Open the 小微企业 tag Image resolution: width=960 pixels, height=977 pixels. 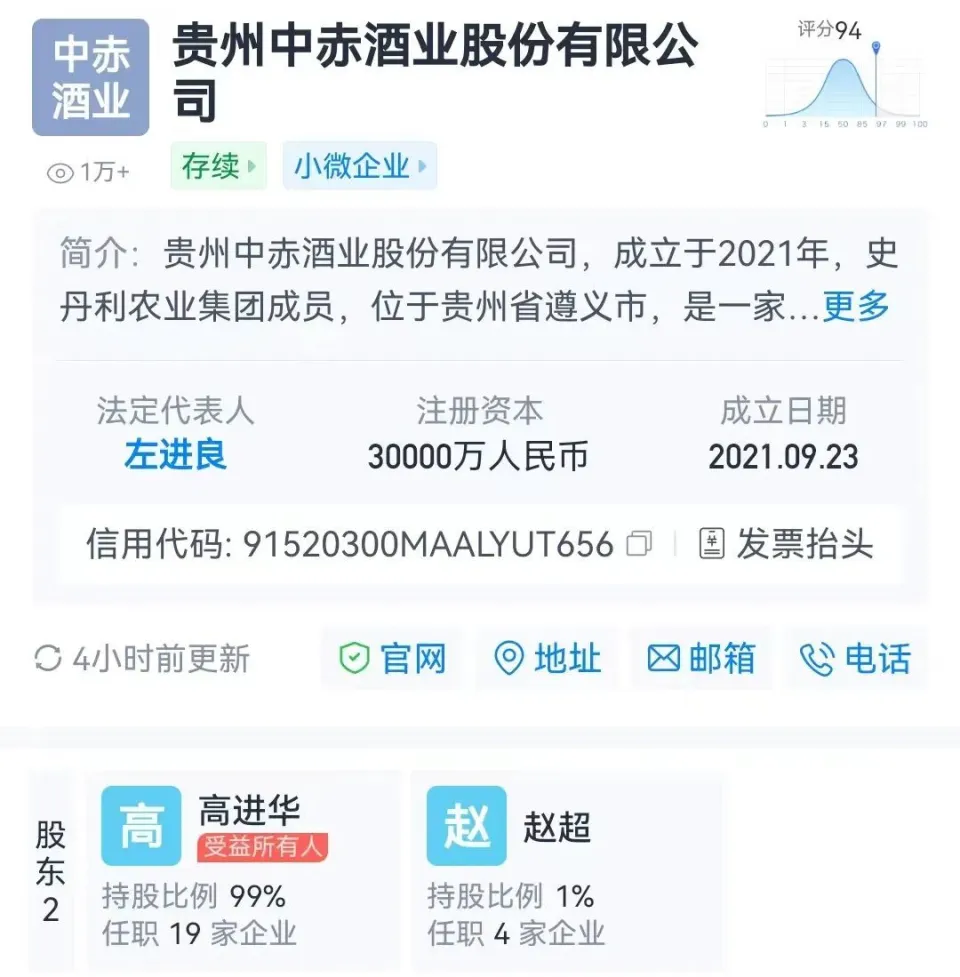pos(359,166)
